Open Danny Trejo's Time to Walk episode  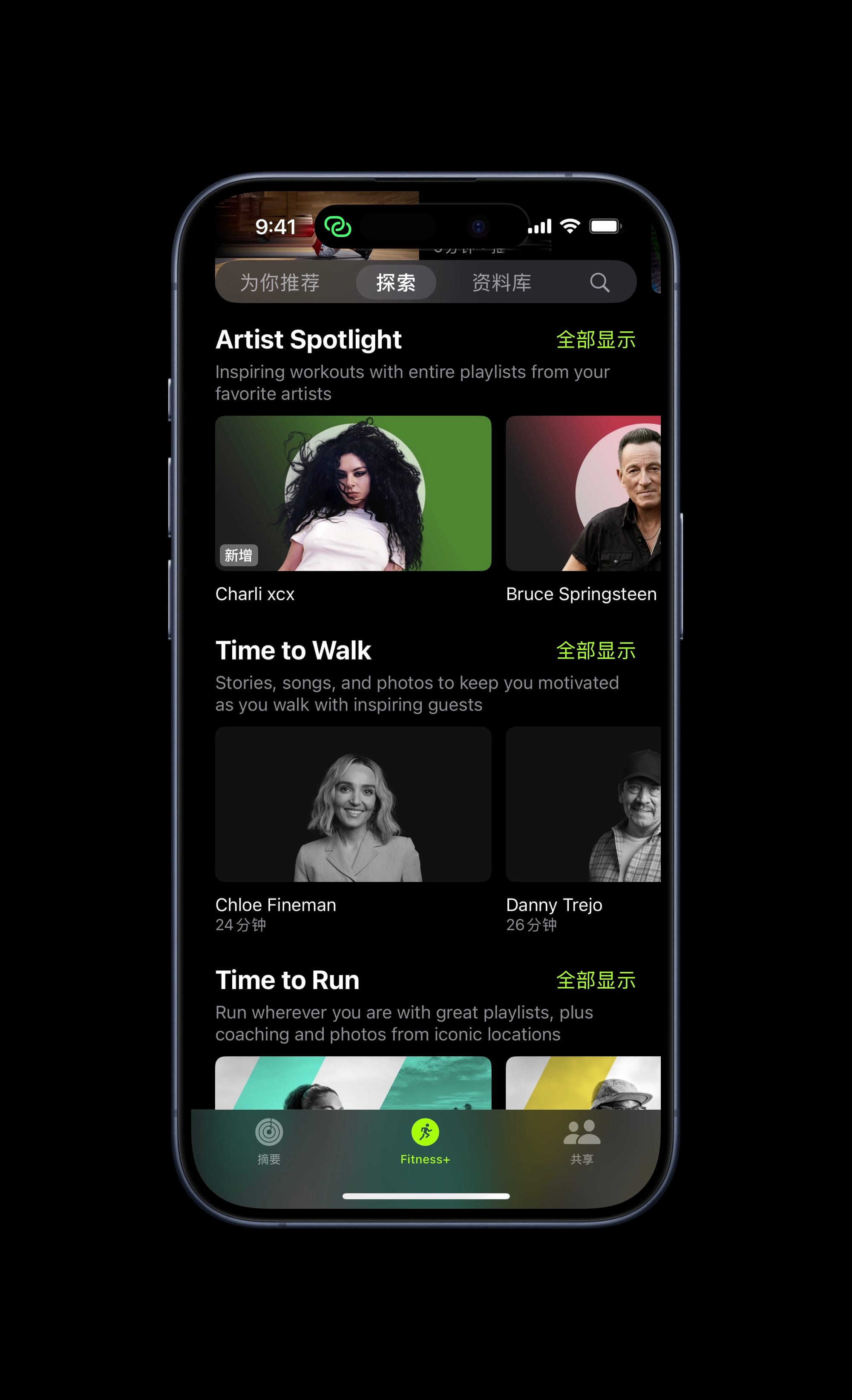(583, 804)
